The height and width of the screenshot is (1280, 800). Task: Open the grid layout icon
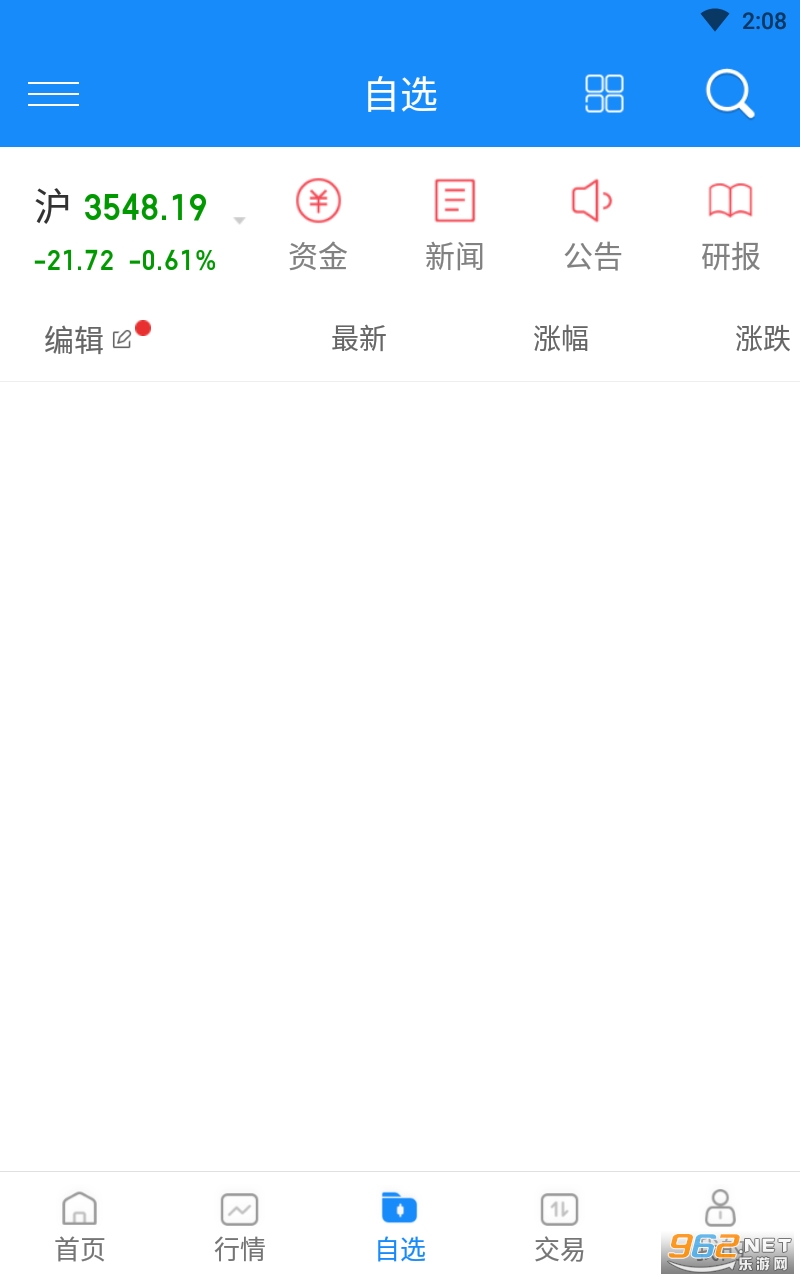point(604,94)
